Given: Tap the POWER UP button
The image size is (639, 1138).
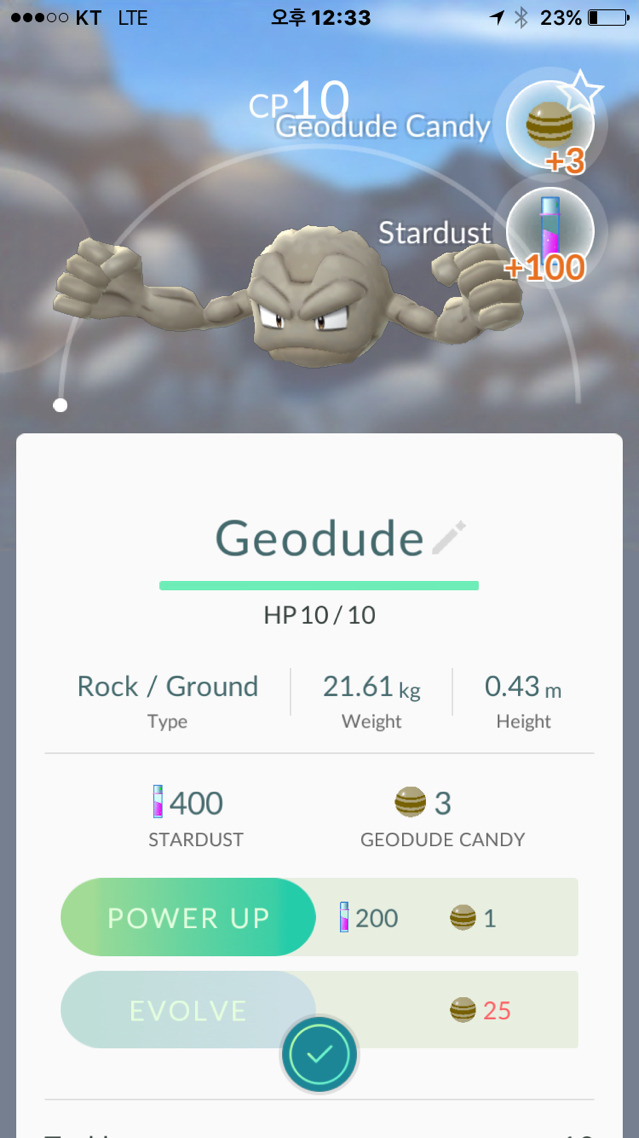Looking at the screenshot, I should [188, 917].
